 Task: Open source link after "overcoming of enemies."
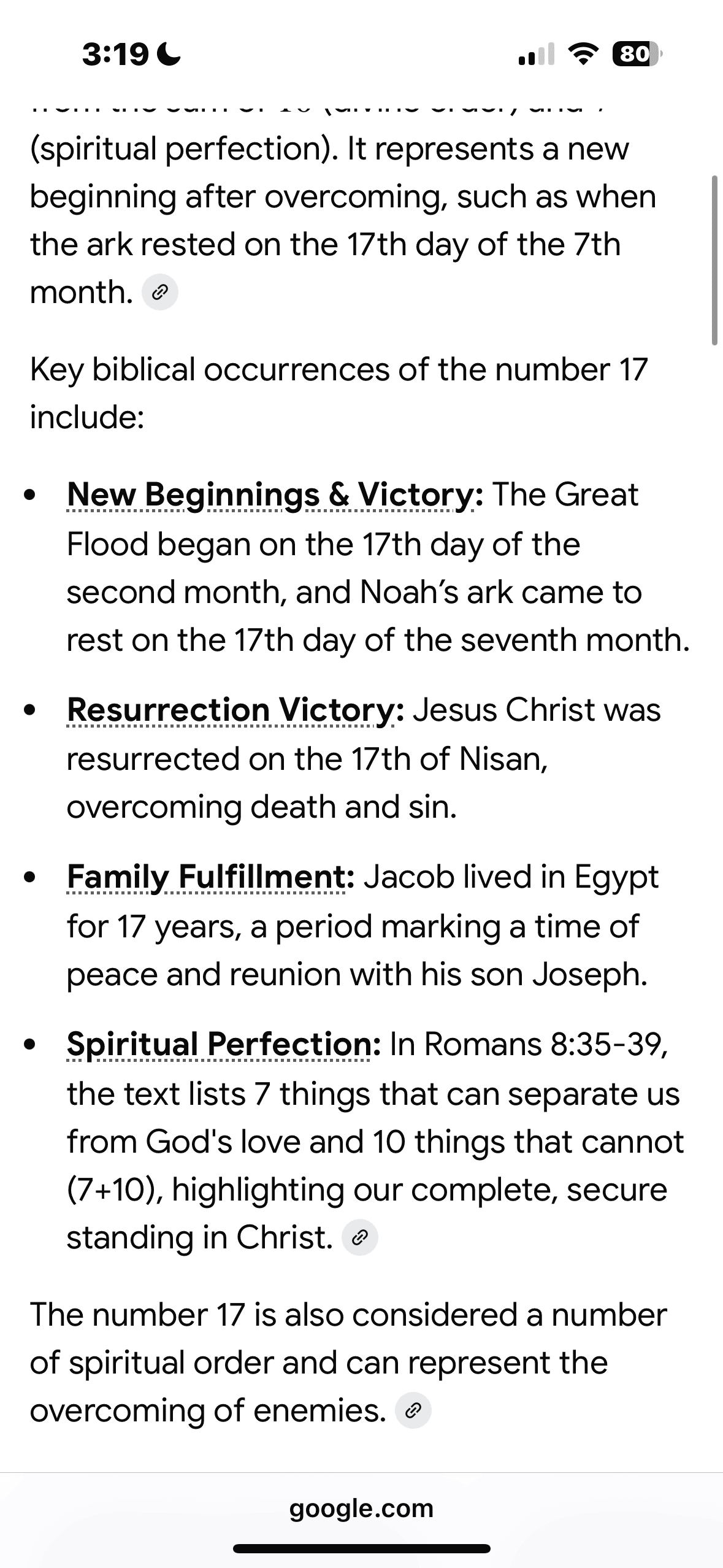point(413,1410)
